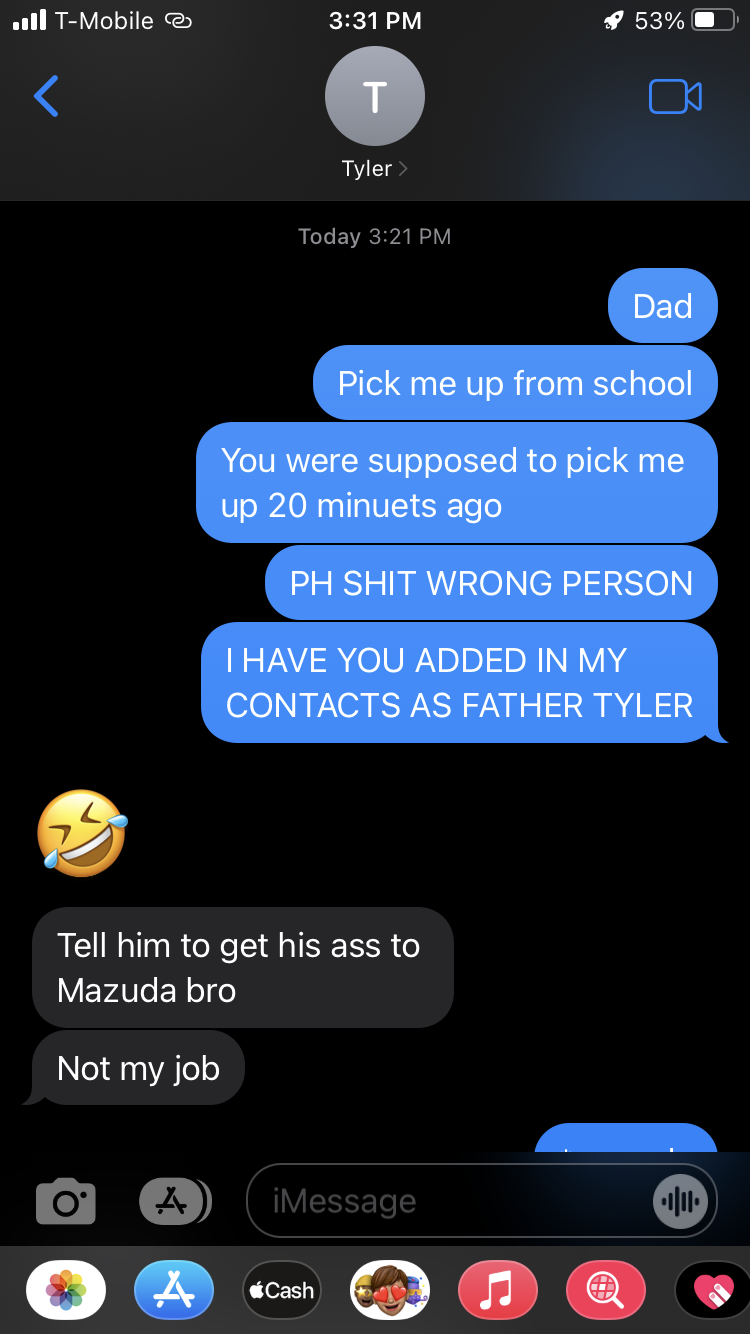Open the #images search app
750x1334 pixels.
point(606,1290)
